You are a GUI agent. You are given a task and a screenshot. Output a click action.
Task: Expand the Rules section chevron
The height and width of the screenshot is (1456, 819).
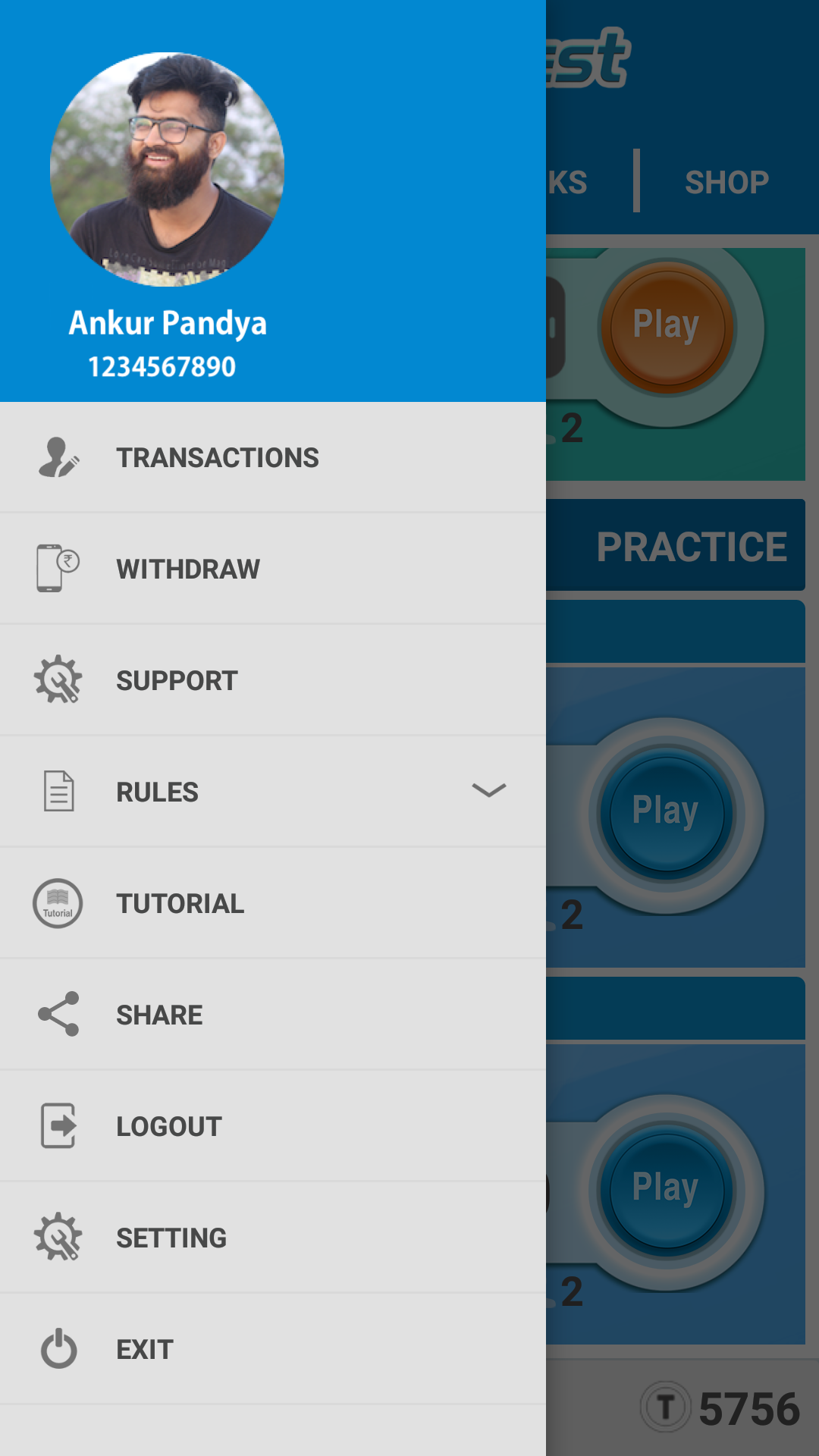488,790
